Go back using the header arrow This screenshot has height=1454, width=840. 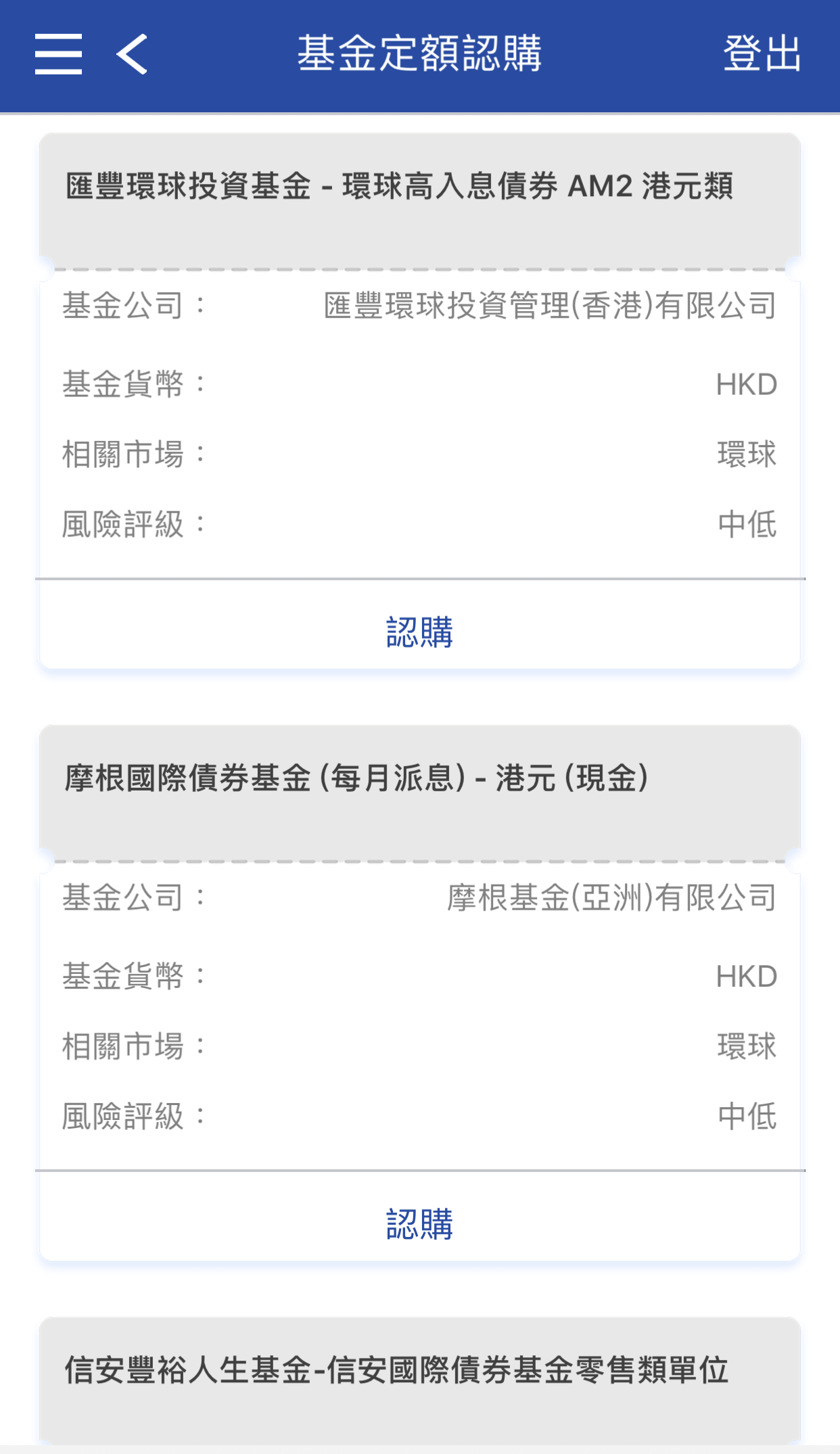(132, 54)
